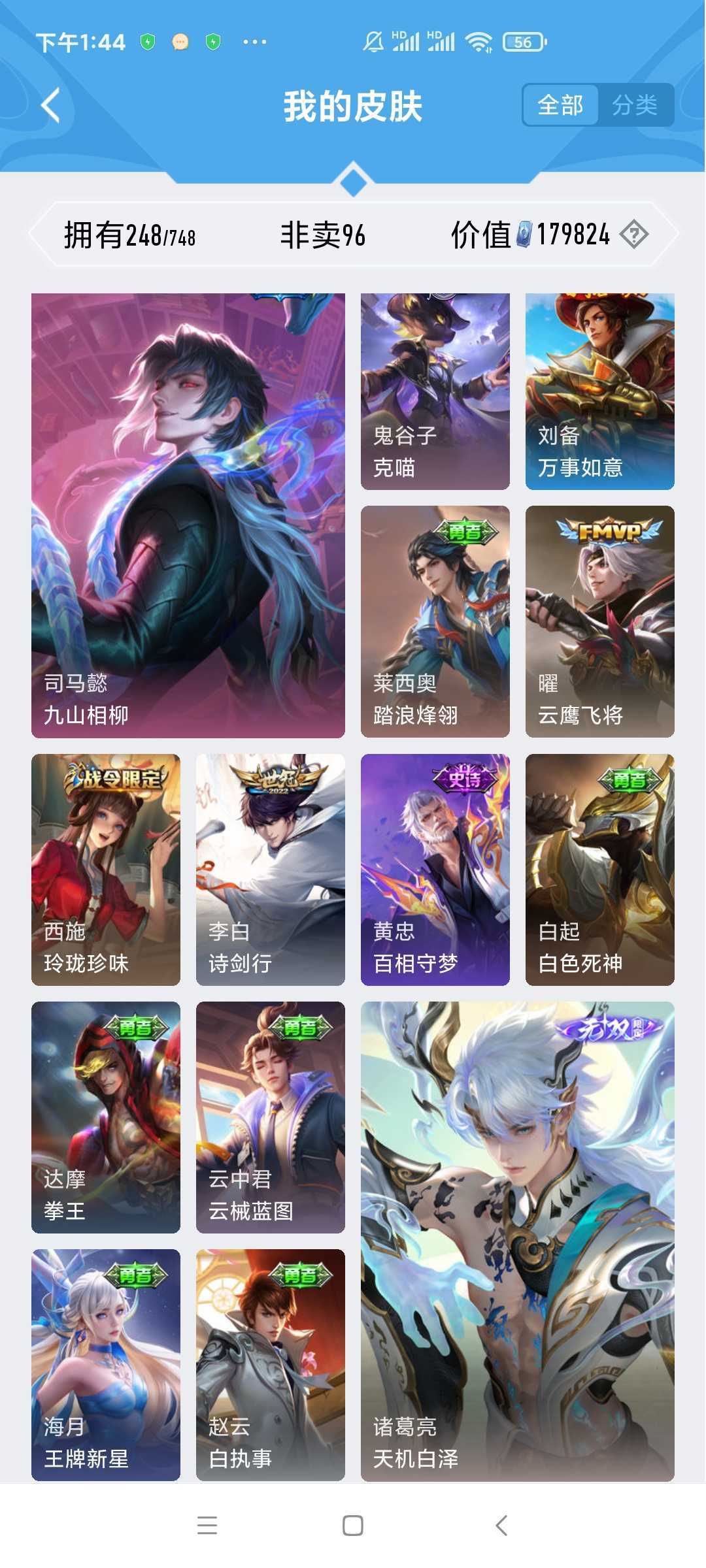706x1568 pixels.
Task: Open 莱西奥 踏浪烽翎 skin
Action: (435, 621)
